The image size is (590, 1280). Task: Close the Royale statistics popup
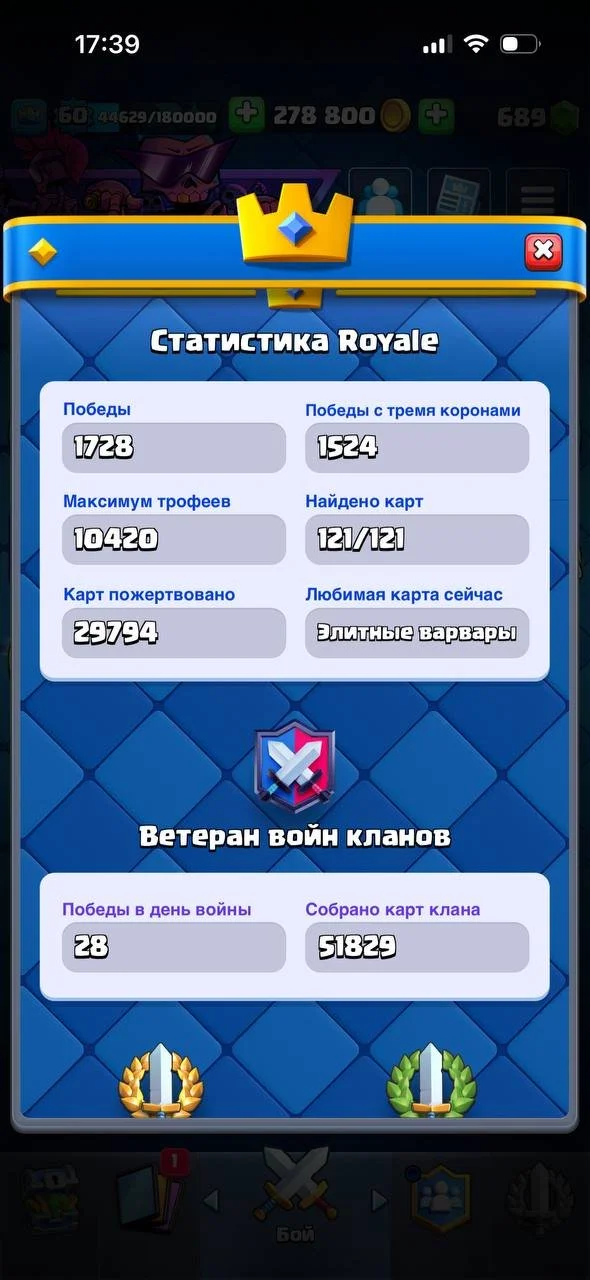point(543,250)
